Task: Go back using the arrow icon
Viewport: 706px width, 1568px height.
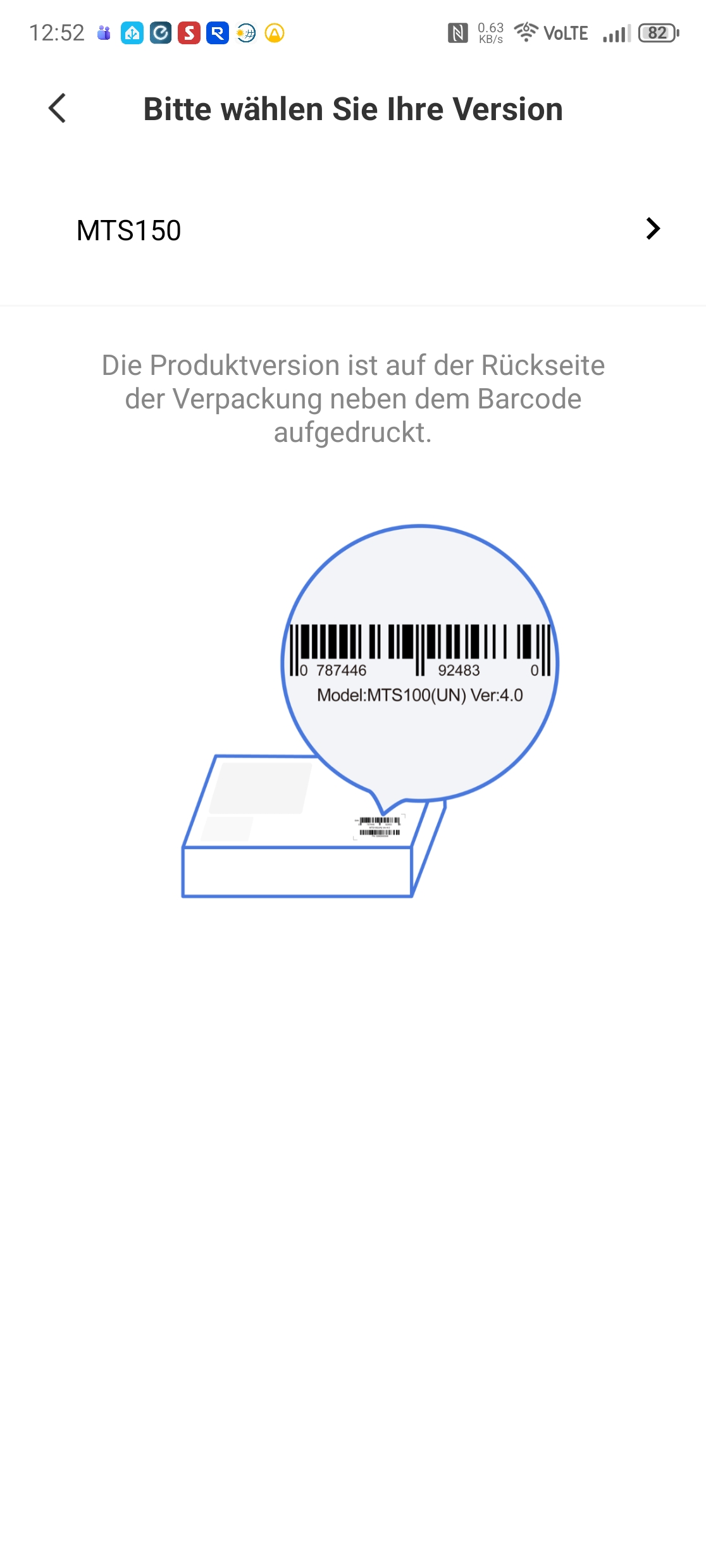Action: (x=57, y=108)
